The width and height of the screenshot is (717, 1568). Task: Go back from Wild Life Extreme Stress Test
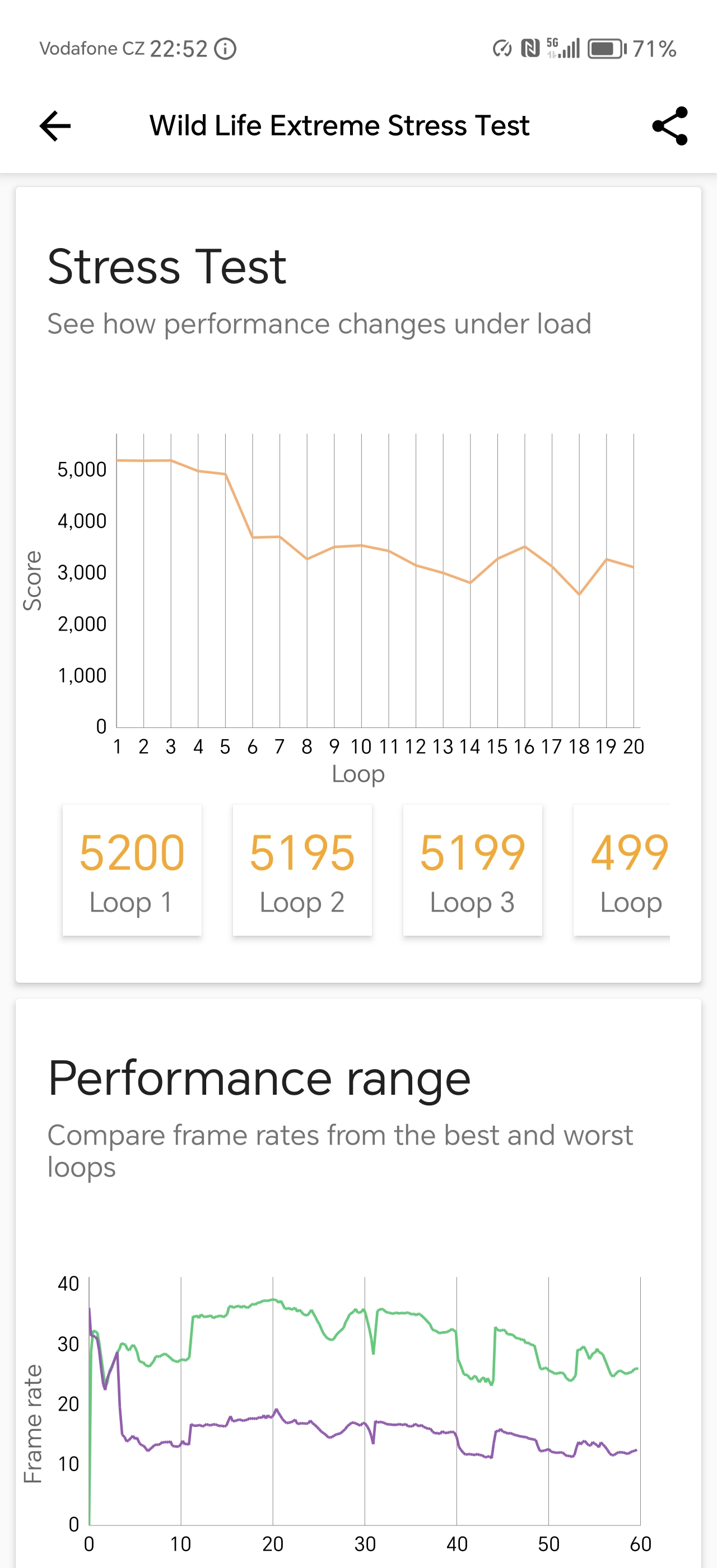55,126
